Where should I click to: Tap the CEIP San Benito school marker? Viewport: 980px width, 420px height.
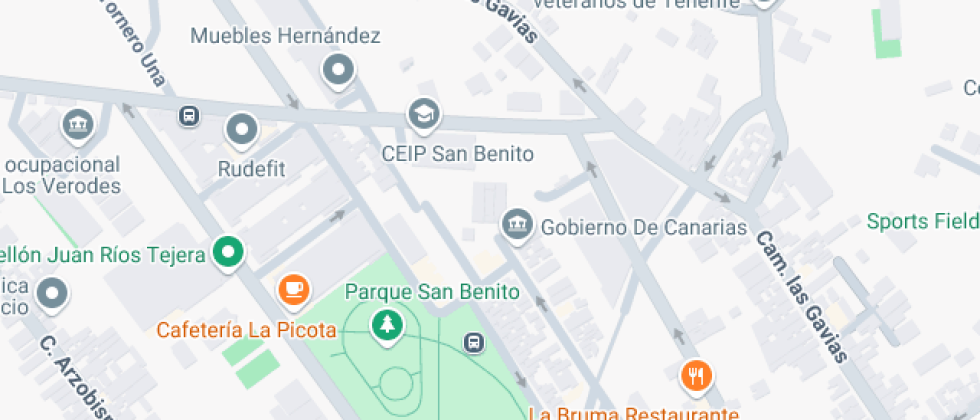pyautogui.click(x=424, y=116)
